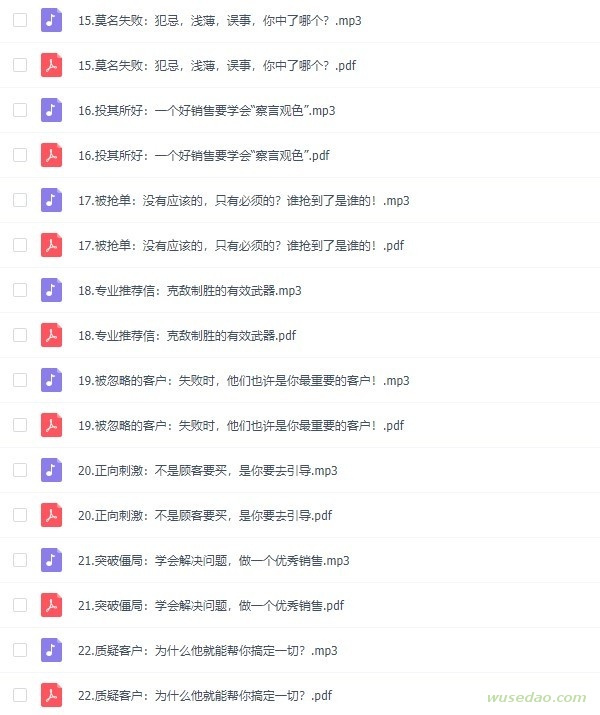600x715 pixels.
Task: Check the box beside 22.质疑客户 .mp3
Action: coord(20,650)
